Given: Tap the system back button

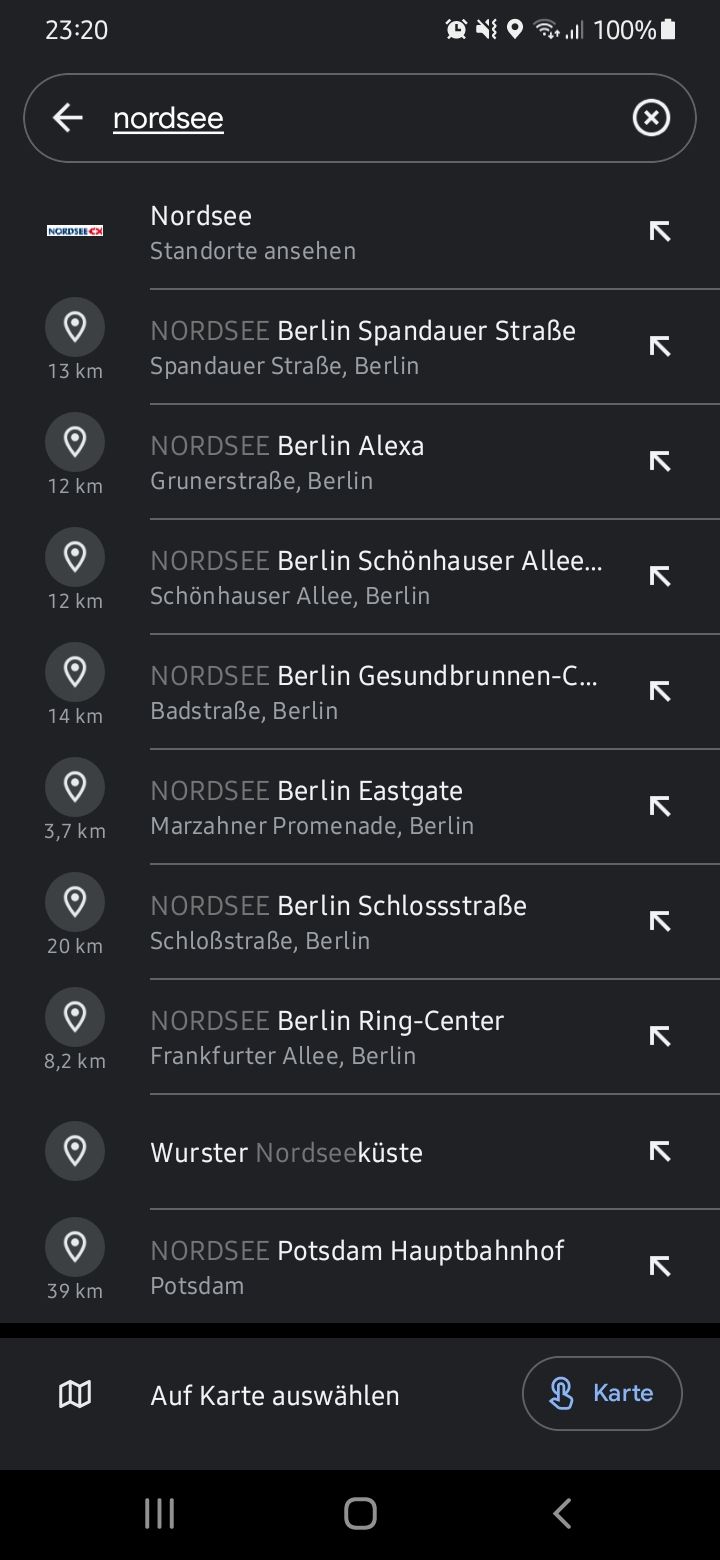Looking at the screenshot, I should (x=562, y=1513).
